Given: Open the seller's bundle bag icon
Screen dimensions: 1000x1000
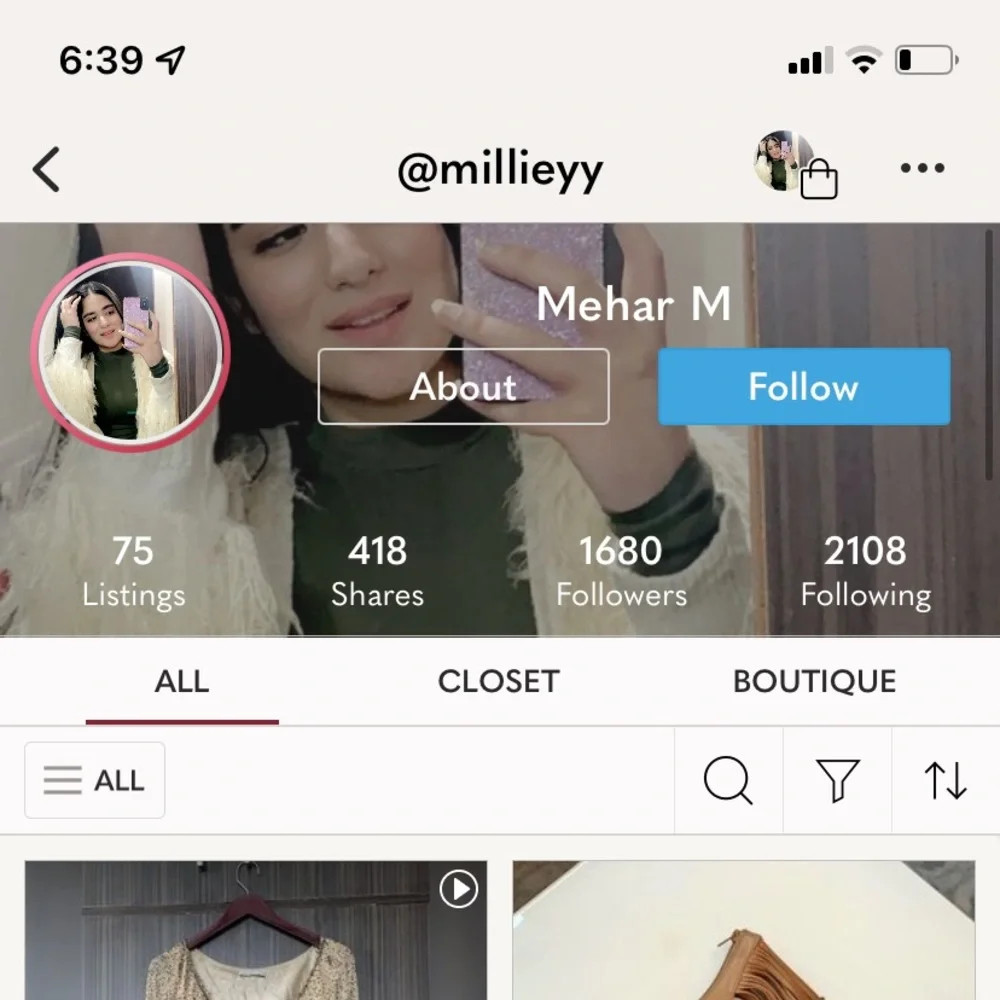Looking at the screenshot, I should click(797, 166).
